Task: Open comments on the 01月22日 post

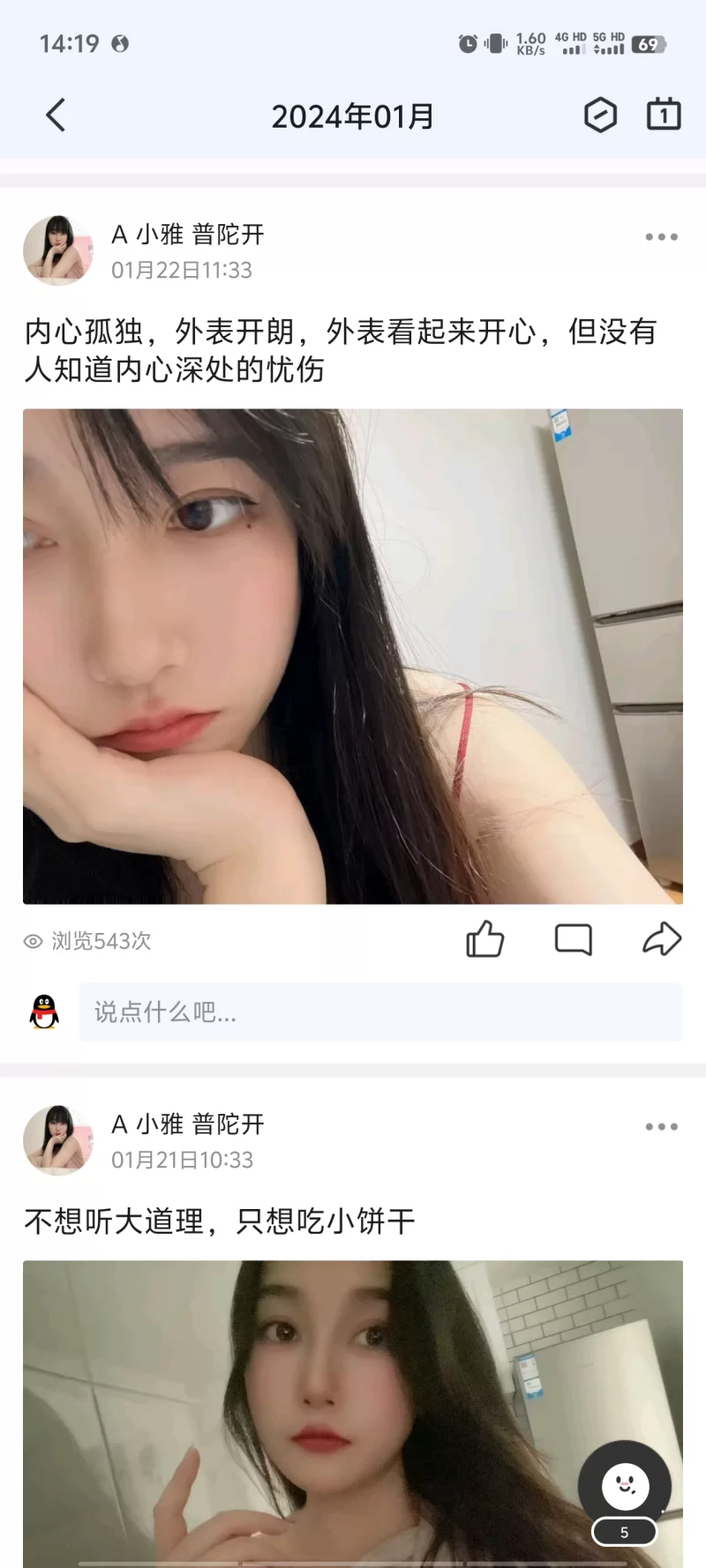Action: pos(573,939)
